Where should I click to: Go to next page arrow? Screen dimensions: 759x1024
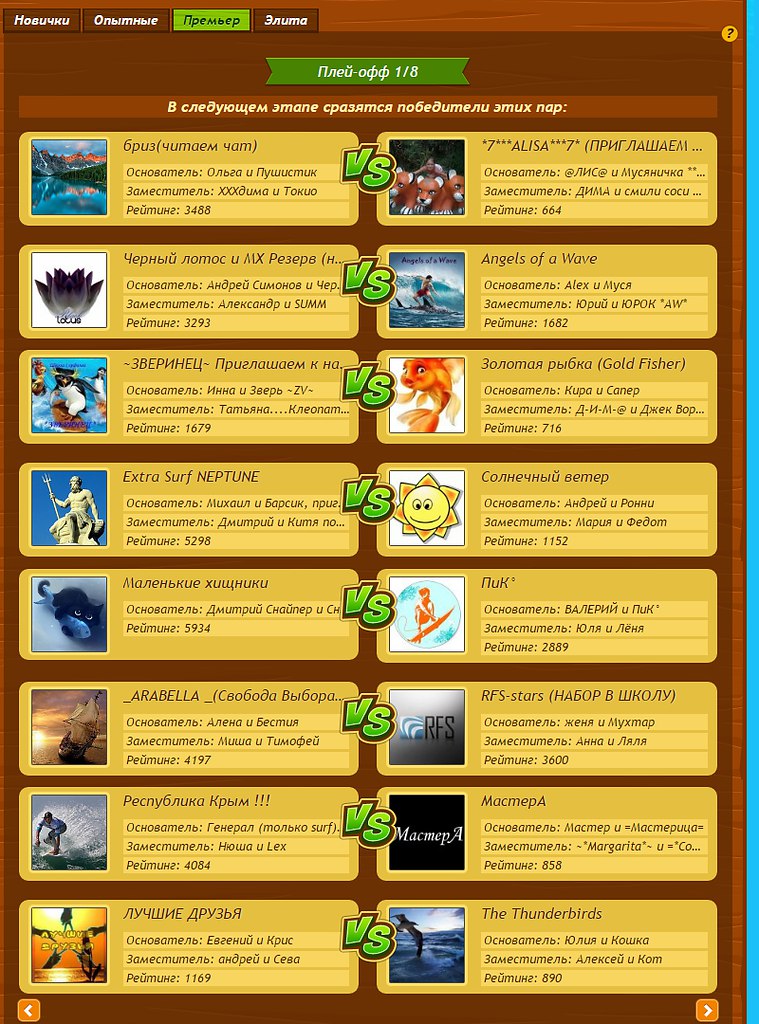(x=706, y=1010)
